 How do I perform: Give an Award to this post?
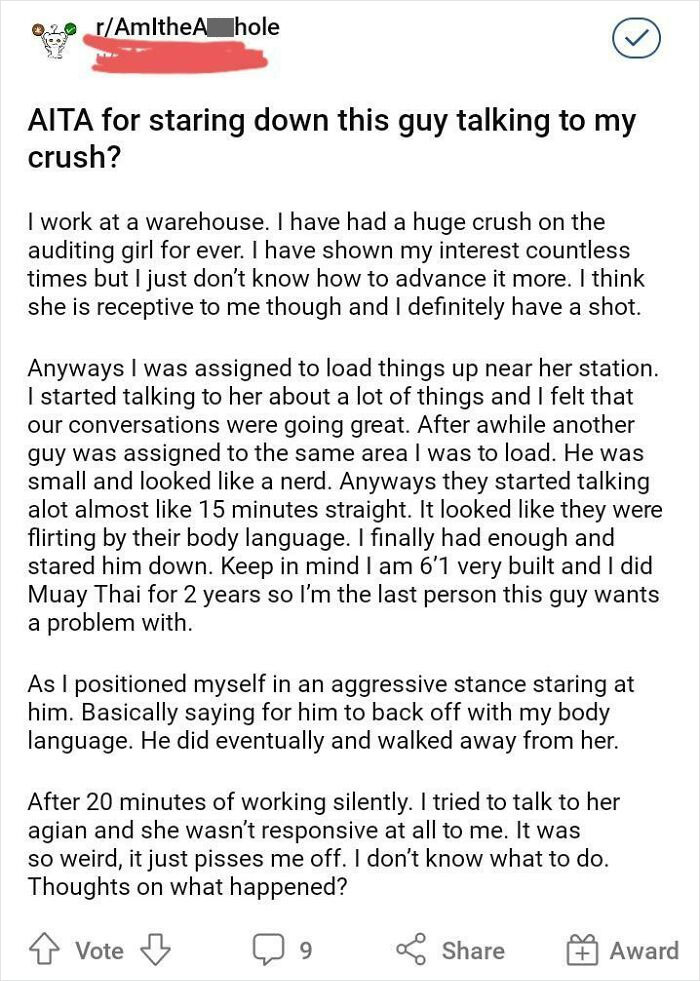(622, 951)
